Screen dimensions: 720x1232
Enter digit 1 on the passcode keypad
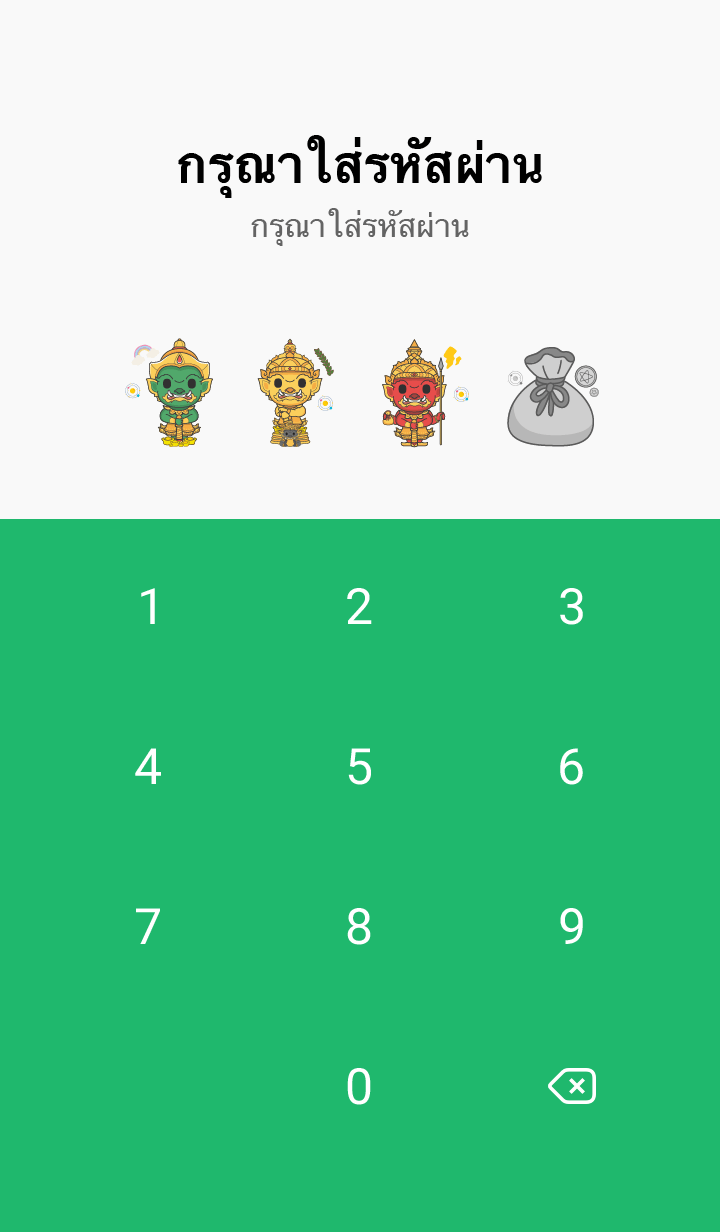pos(149,607)
